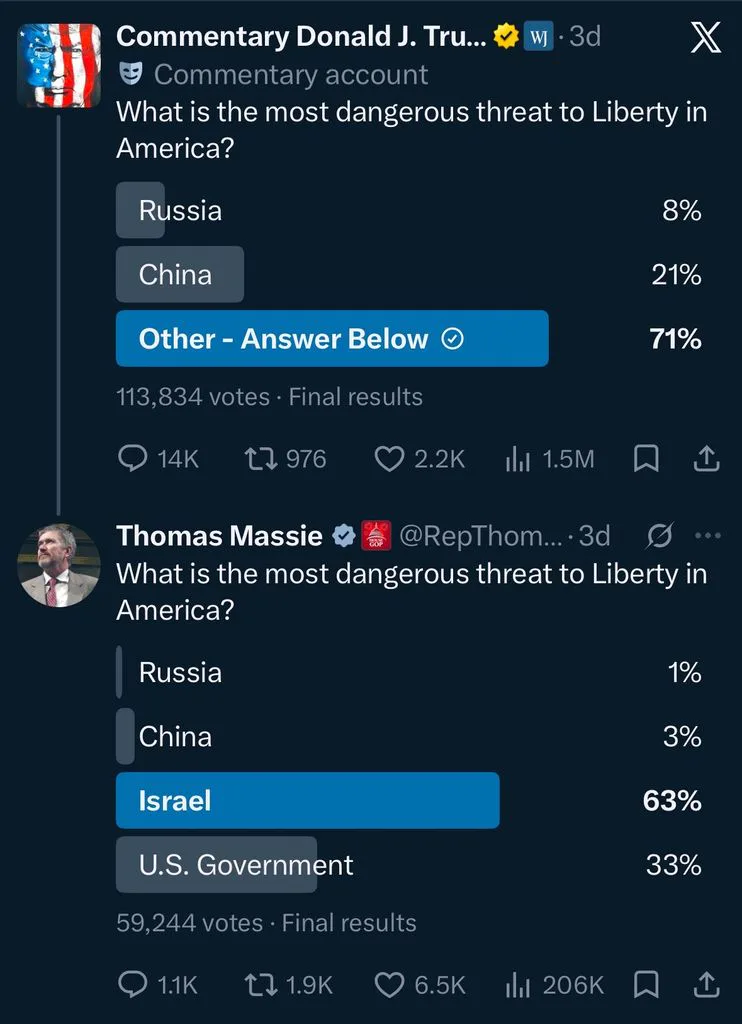Image resolution: width=742 pixels, height=1024 pixels.
Task: Bookmark the Commentary account poll post
Action: 646,459
